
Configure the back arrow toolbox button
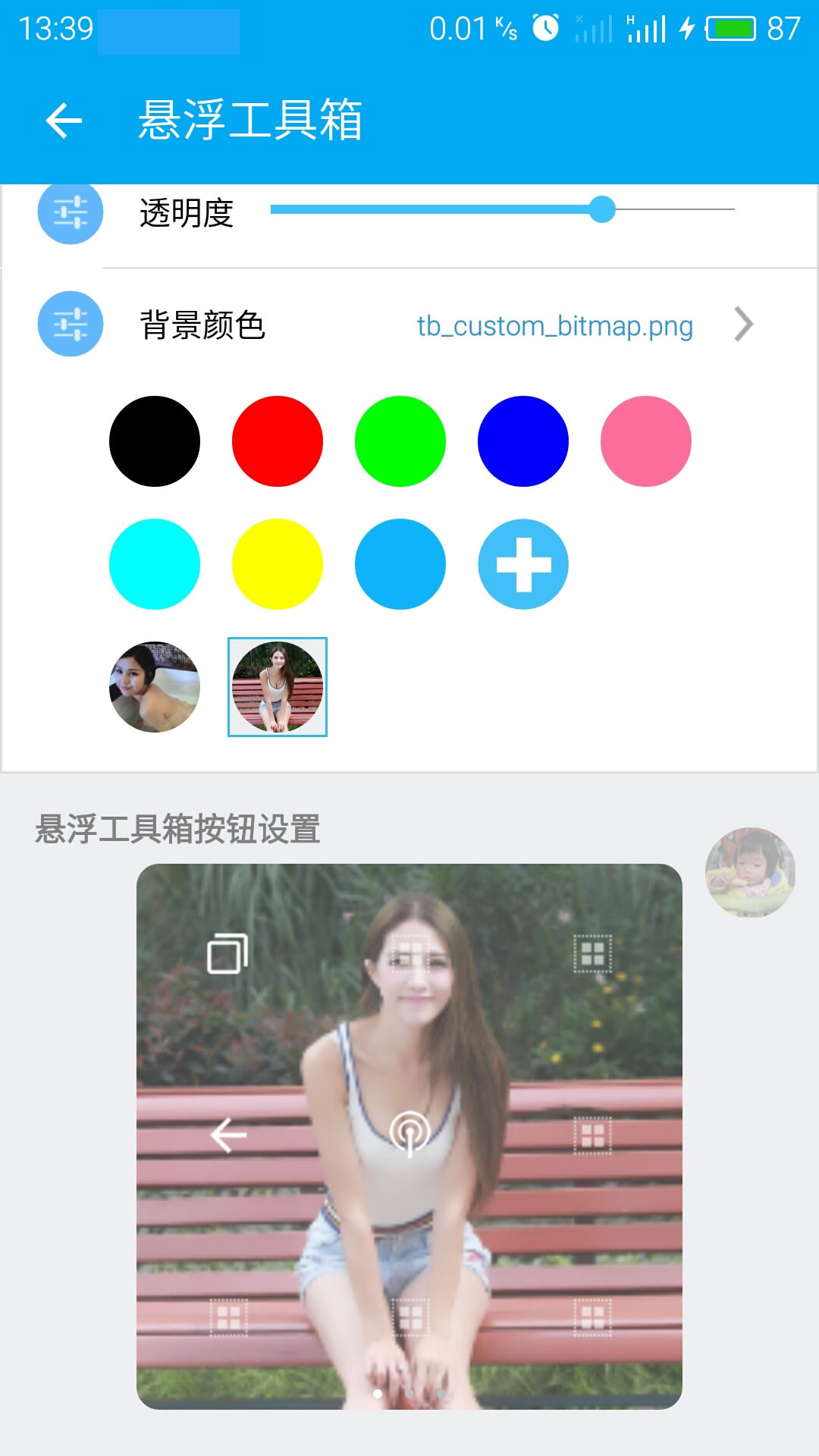click(227, 1135)
